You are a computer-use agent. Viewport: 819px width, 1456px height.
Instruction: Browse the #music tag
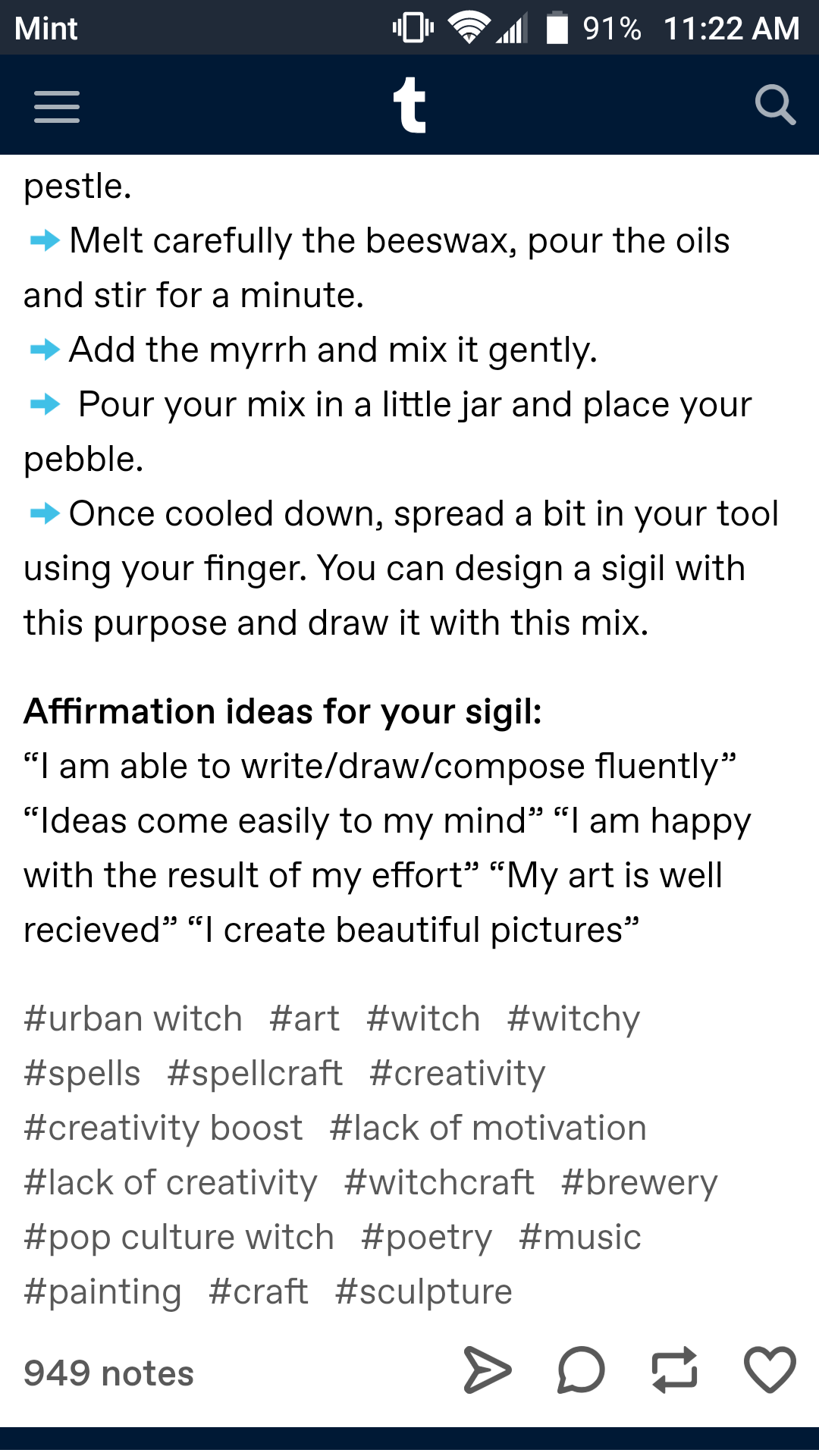click(580, 1238)
